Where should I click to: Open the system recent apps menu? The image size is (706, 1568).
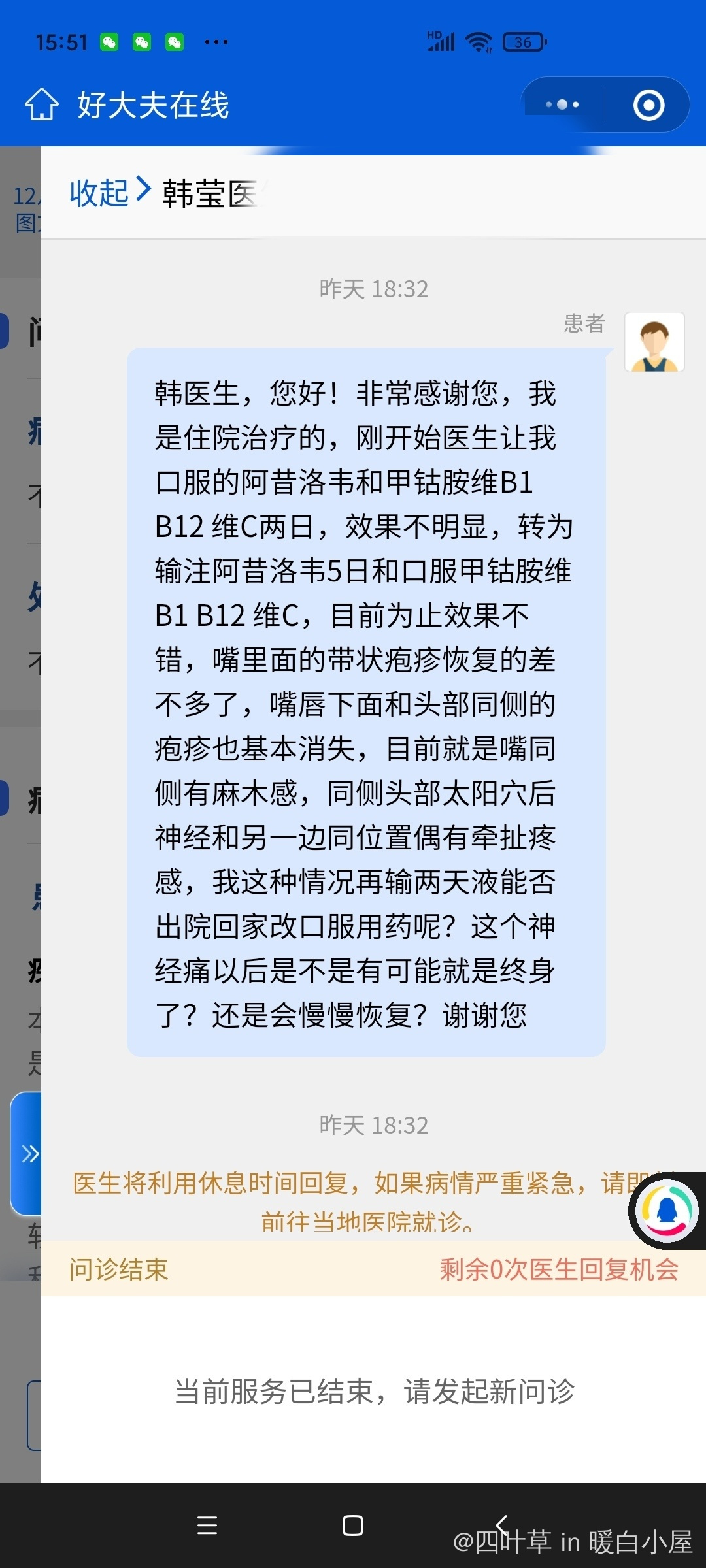point(207,1525)
